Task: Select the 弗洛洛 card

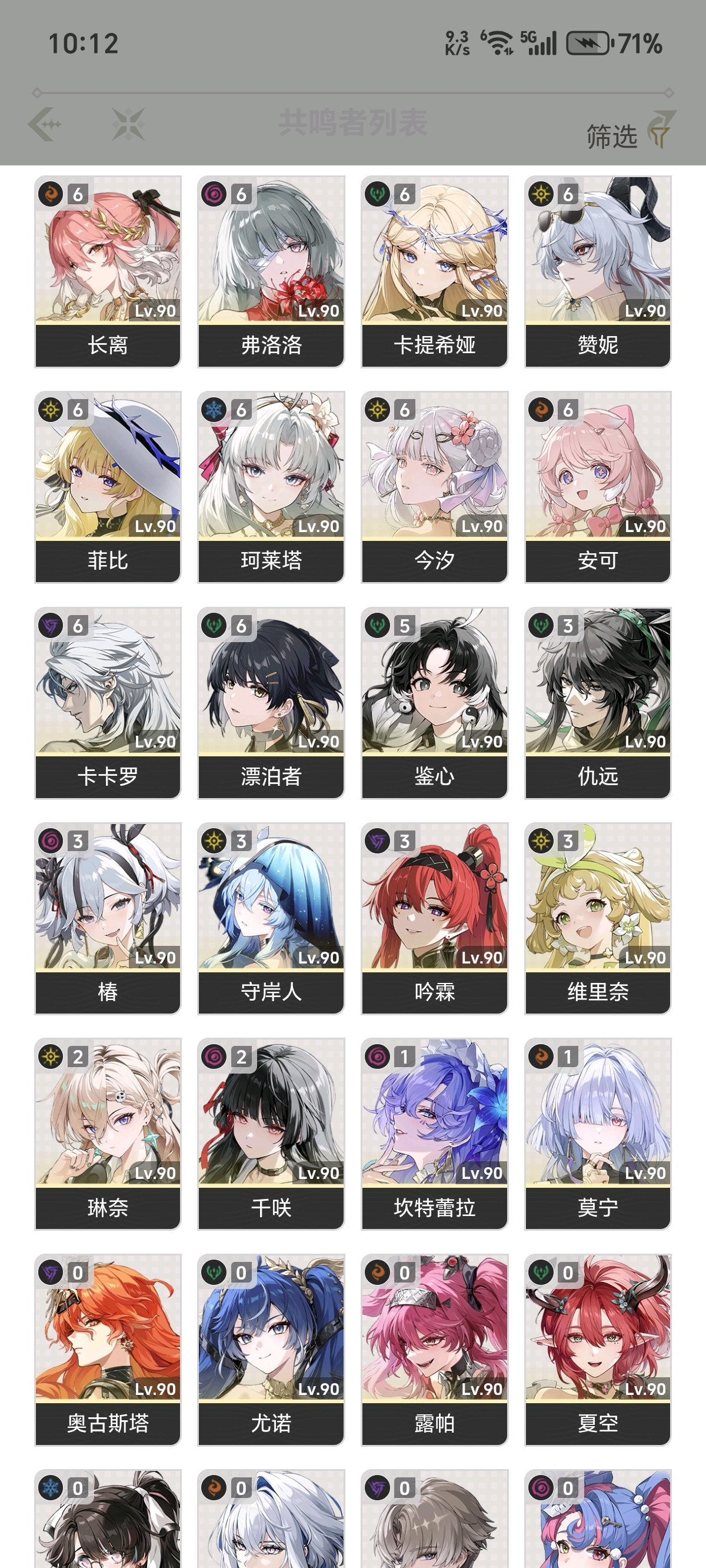Action: [271, 271]
